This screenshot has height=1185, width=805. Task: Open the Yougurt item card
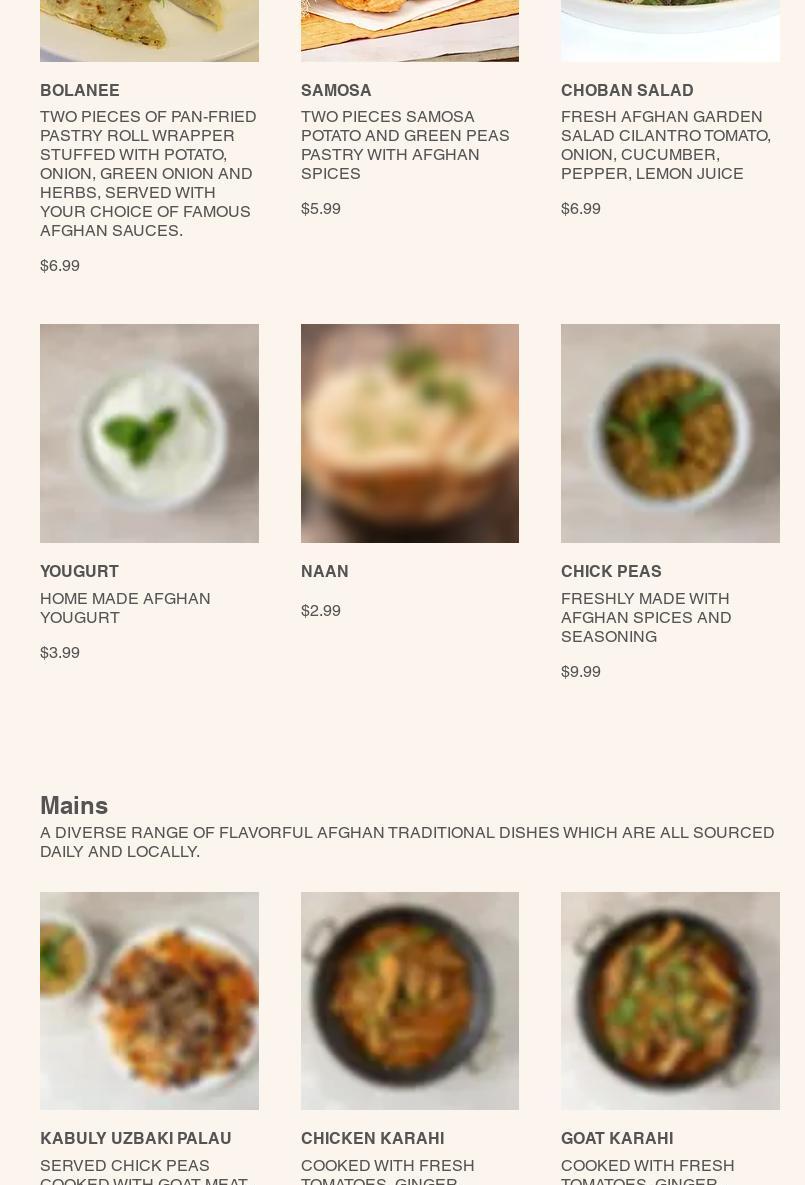pyautogui.click(x=149, y=434)
